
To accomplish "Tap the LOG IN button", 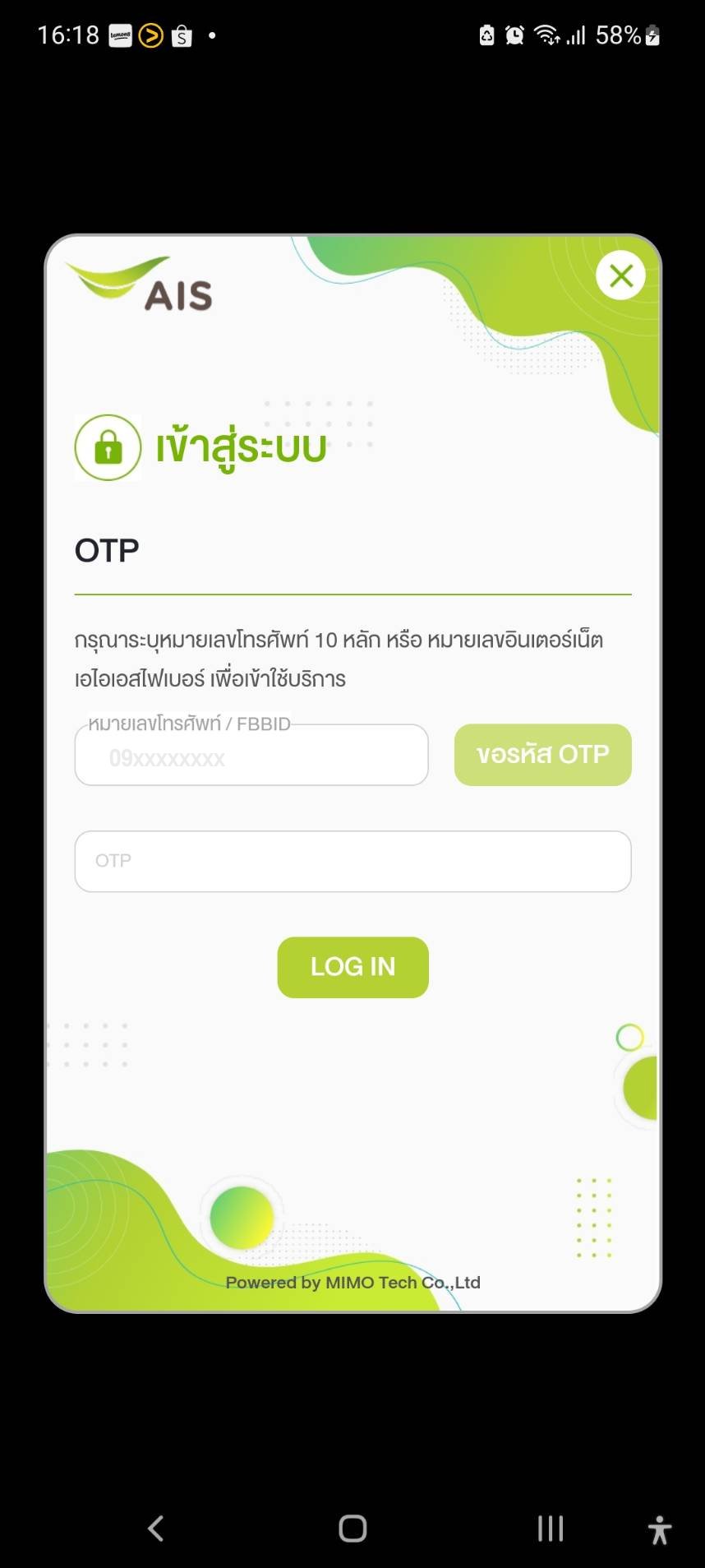I will (x=352, y=967).
